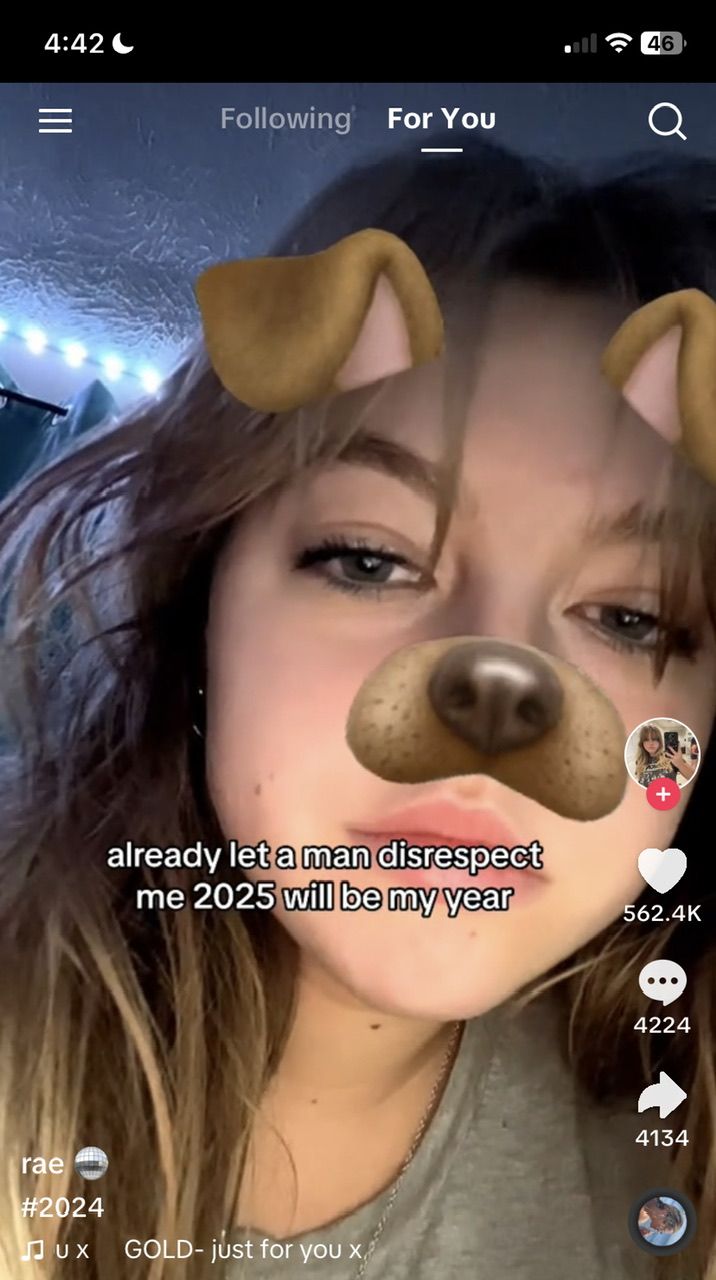Open the hamburger menu
The image size is (716, 1280).
click(55, 121)
